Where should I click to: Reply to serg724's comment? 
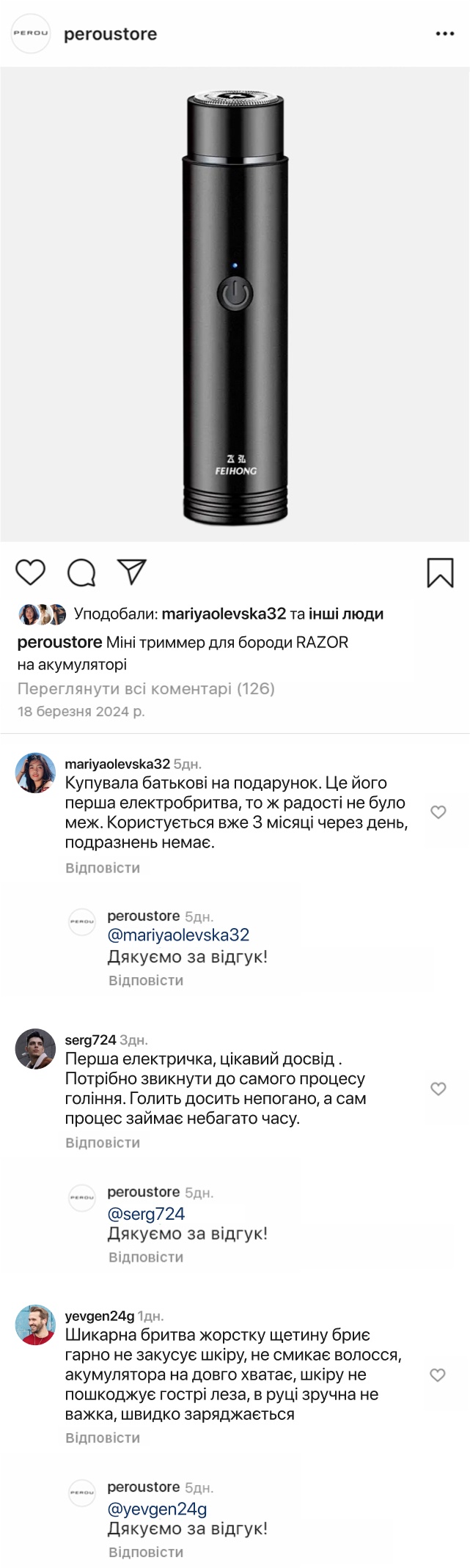click(x=103, y=1143)
